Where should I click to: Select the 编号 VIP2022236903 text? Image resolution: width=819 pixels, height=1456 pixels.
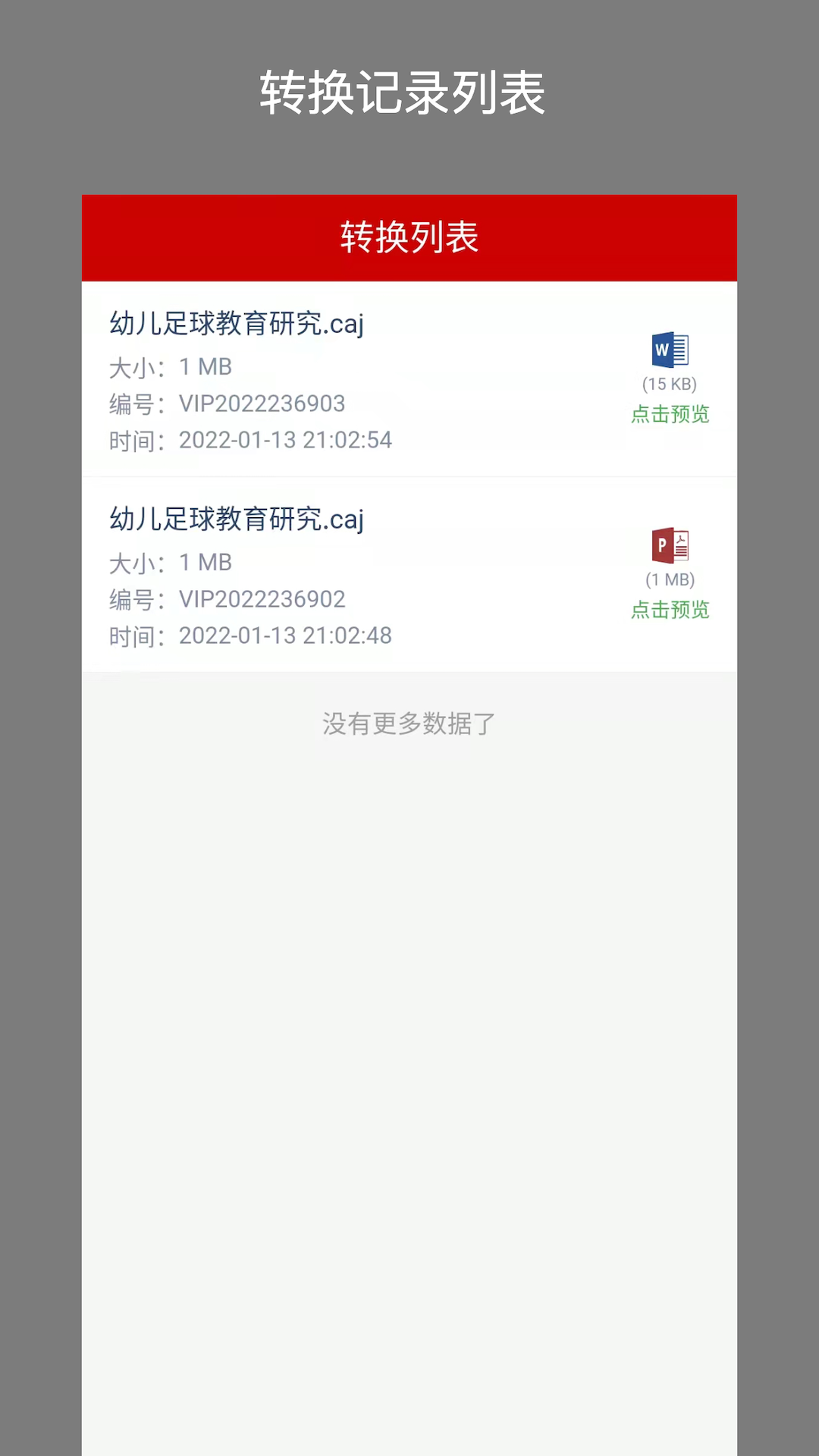[262, 403]
